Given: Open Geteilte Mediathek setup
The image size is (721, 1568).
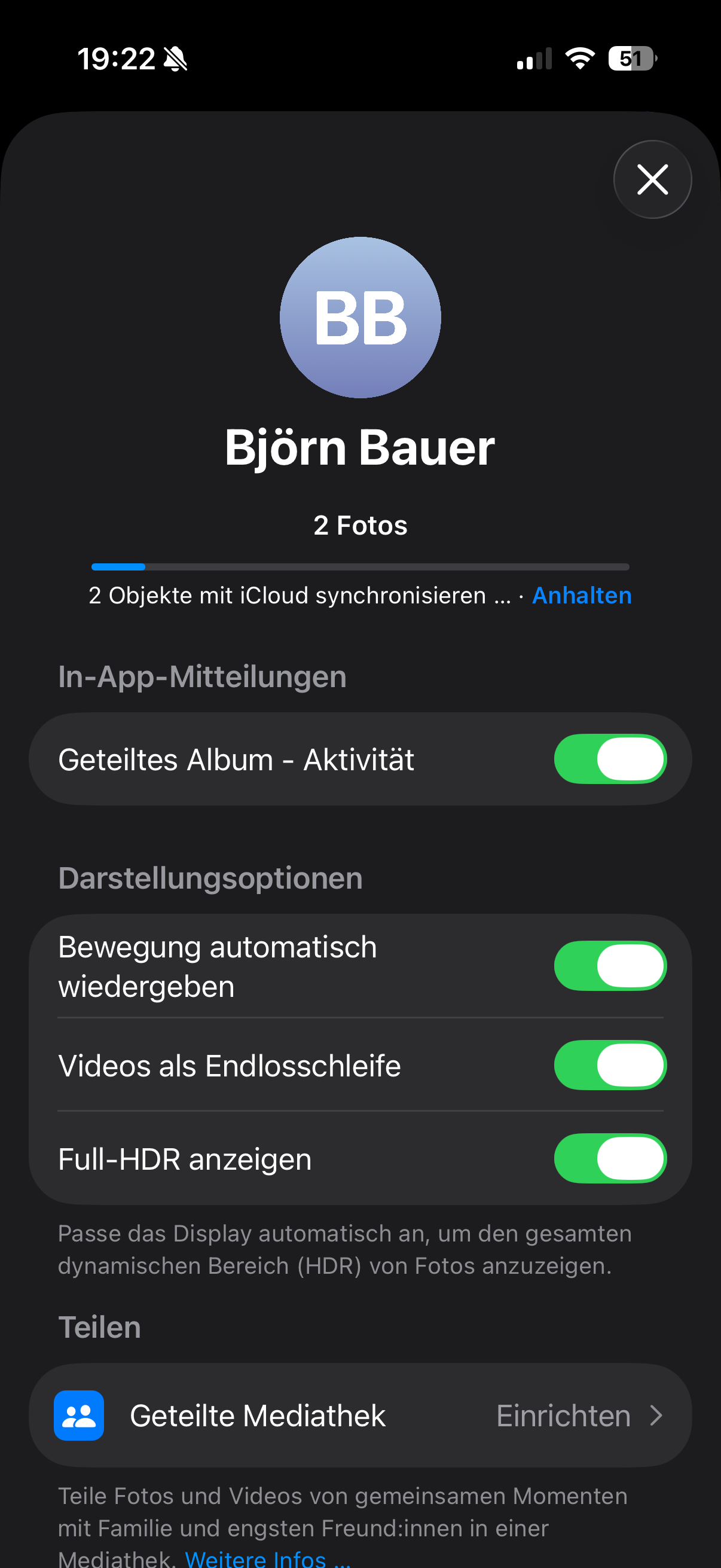Looking at the screenshot, I should point(360,1416).
